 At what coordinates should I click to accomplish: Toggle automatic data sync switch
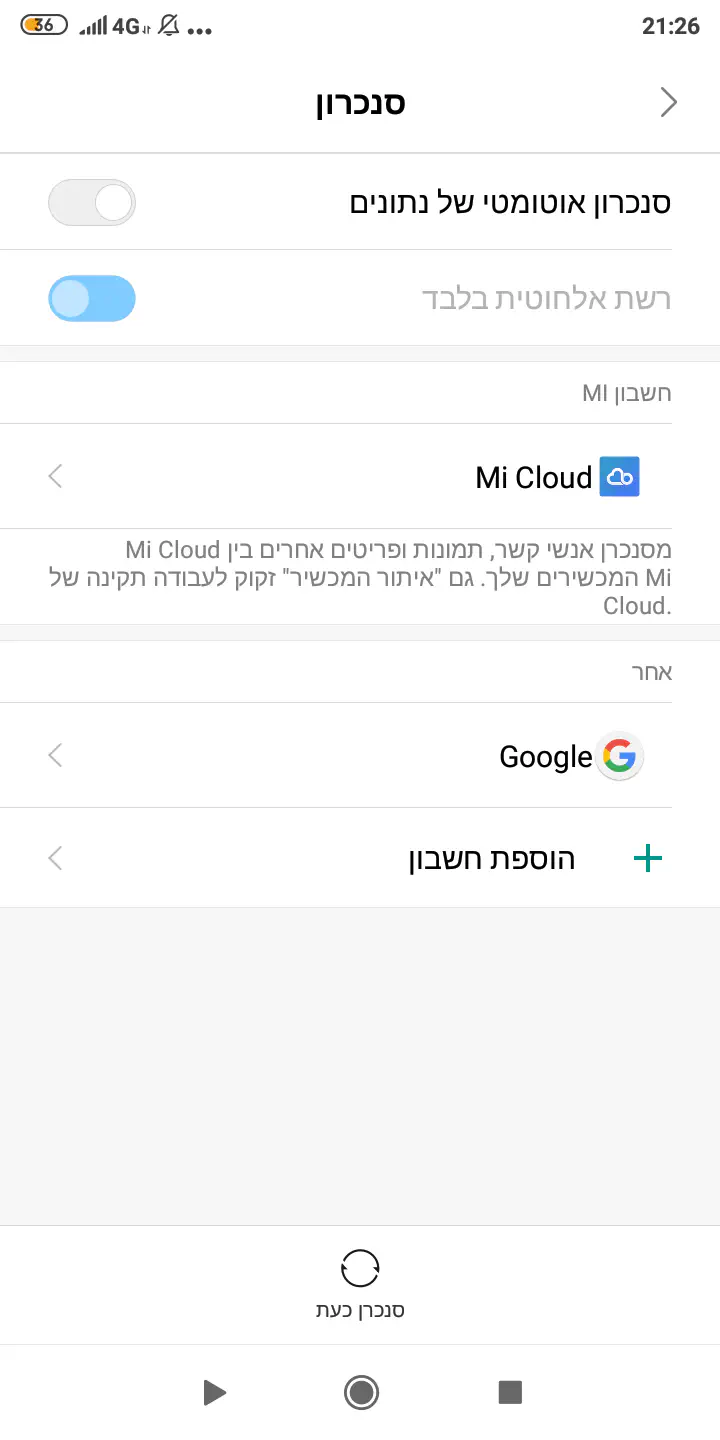(x=92, y=203)
